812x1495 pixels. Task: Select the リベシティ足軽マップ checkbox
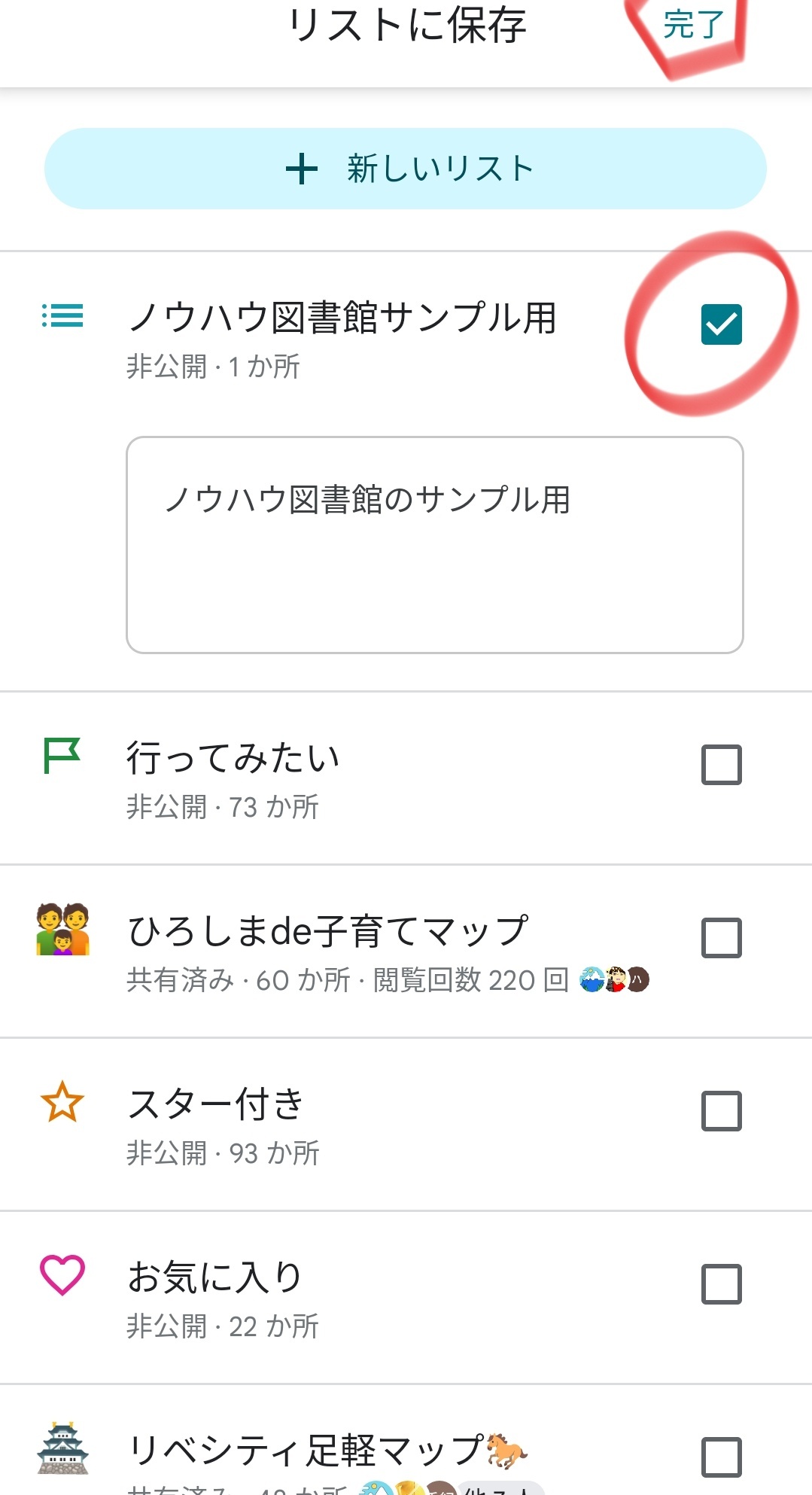(721, 1457)
